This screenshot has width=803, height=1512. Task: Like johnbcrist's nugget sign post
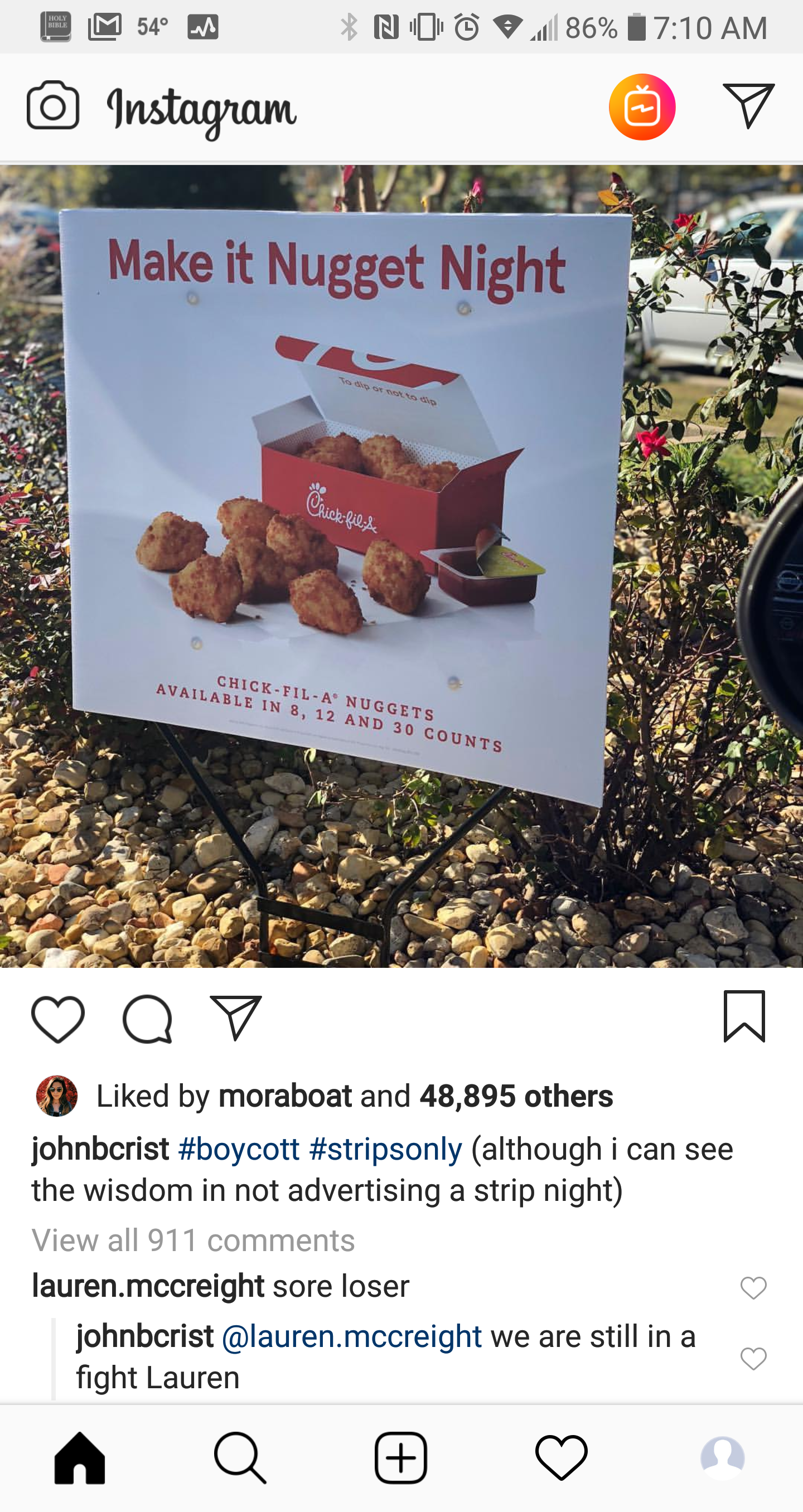(x=57, y=1020)
